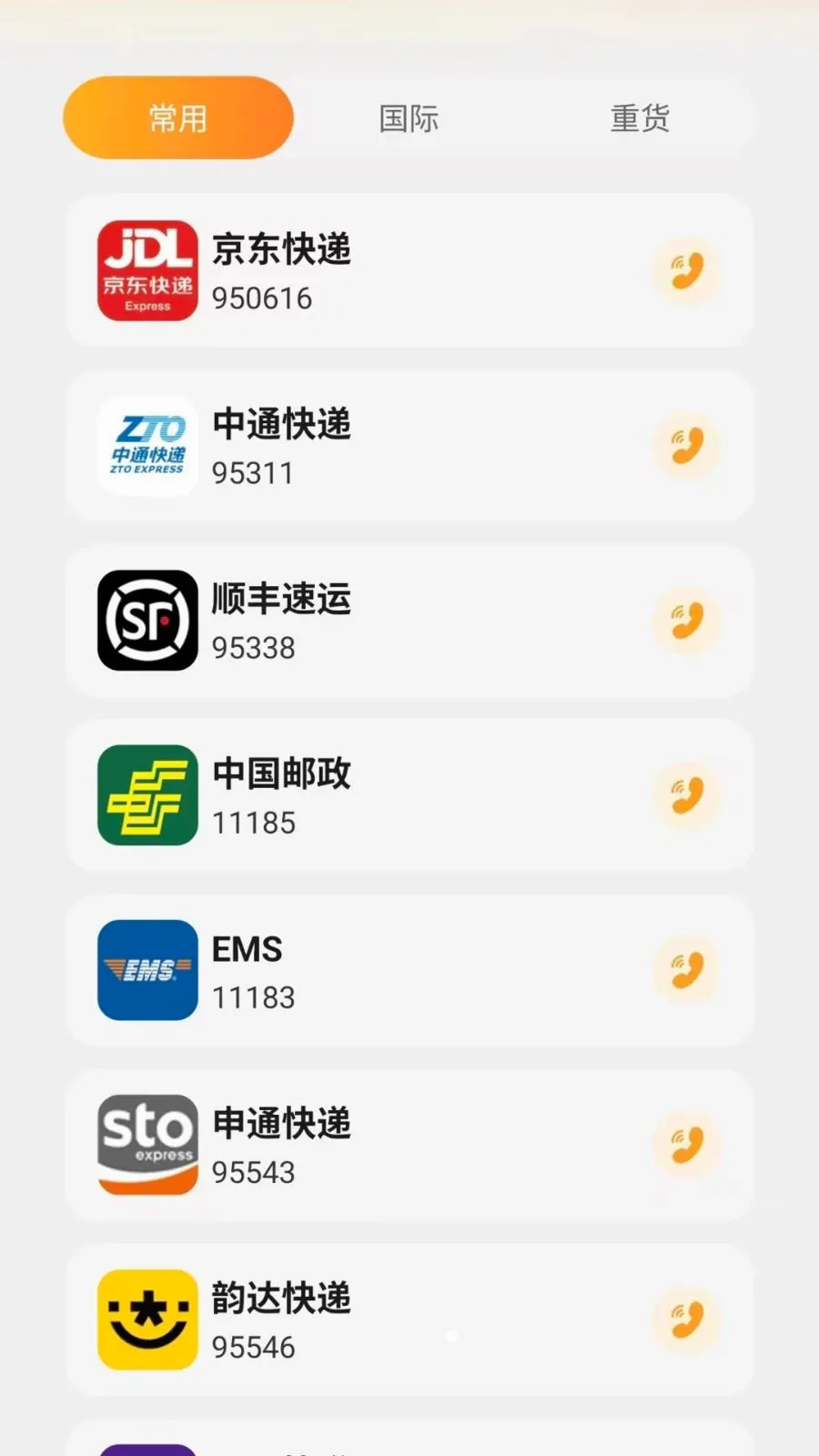Screen dimensions: 819x1456
Task: Select the 常用 tab
Action: (x=178, y=118)
